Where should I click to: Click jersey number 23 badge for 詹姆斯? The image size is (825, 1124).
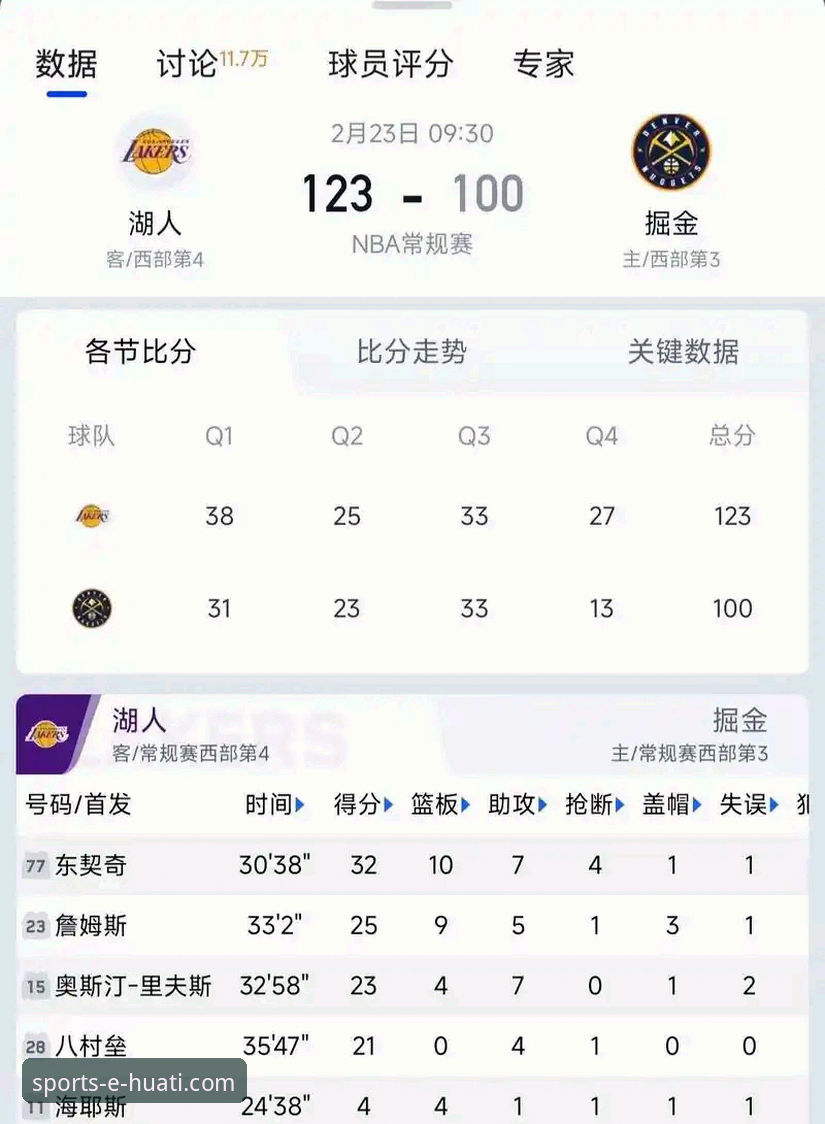pyautogui.click(x=35, y=926)
